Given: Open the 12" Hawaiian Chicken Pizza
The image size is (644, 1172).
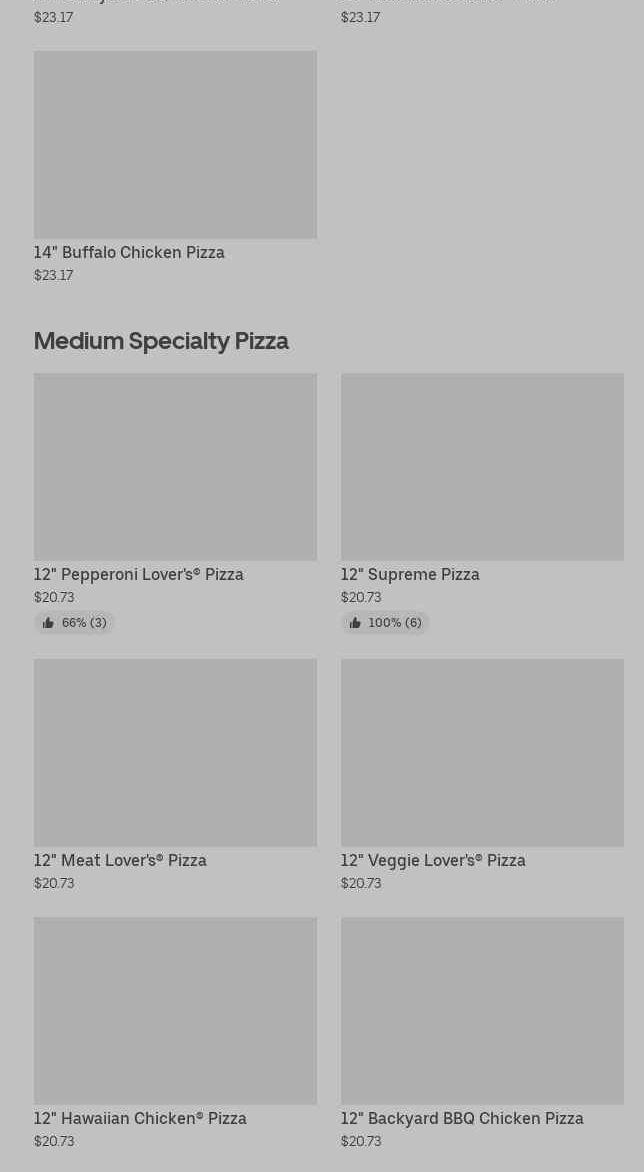Looking at the screenshot, I should tap(175, 1033).
